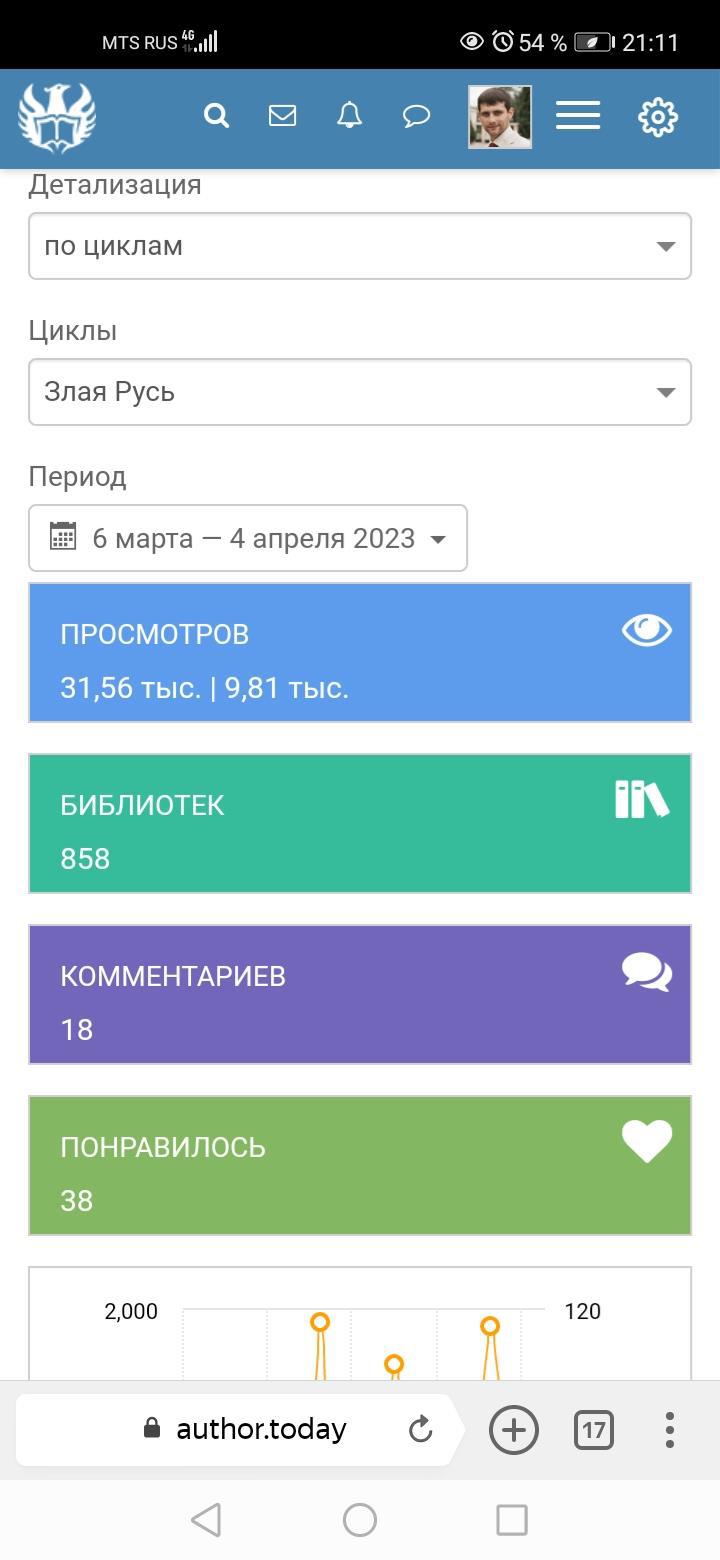
Task: Tap the profile avatar photo
Action: (499, 117)
